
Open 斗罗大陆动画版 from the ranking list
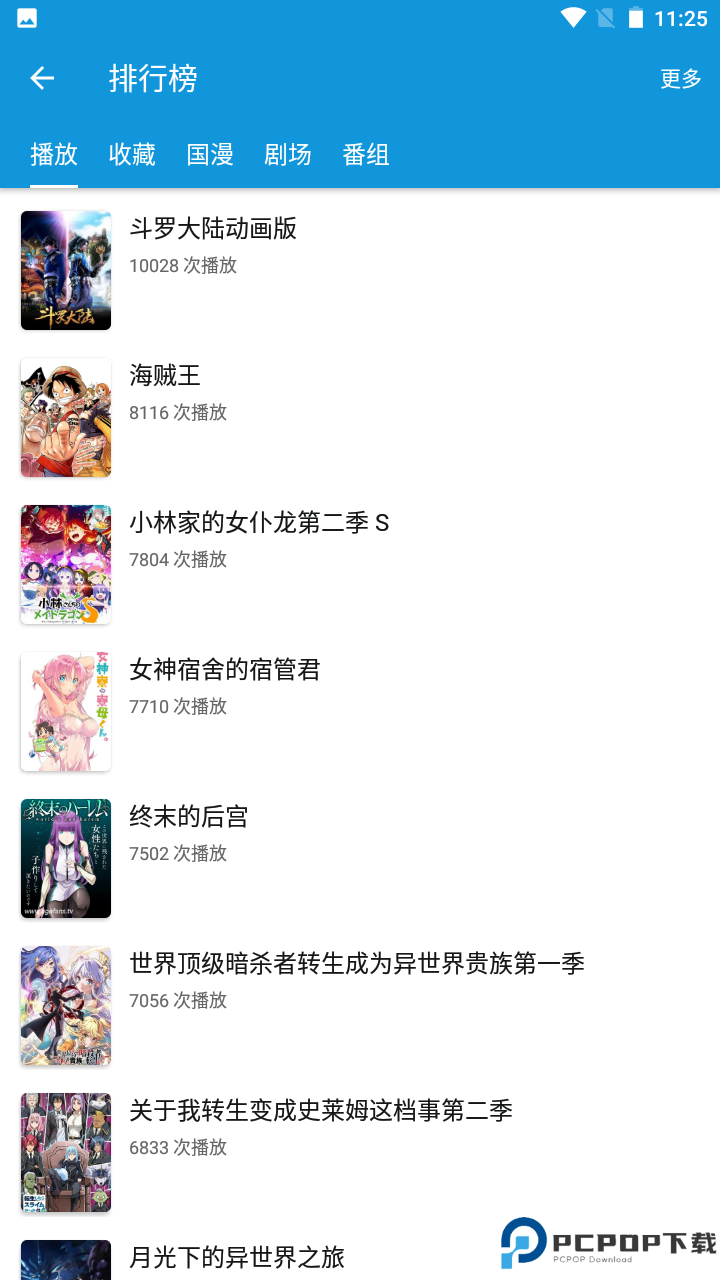tap(213, 228)
